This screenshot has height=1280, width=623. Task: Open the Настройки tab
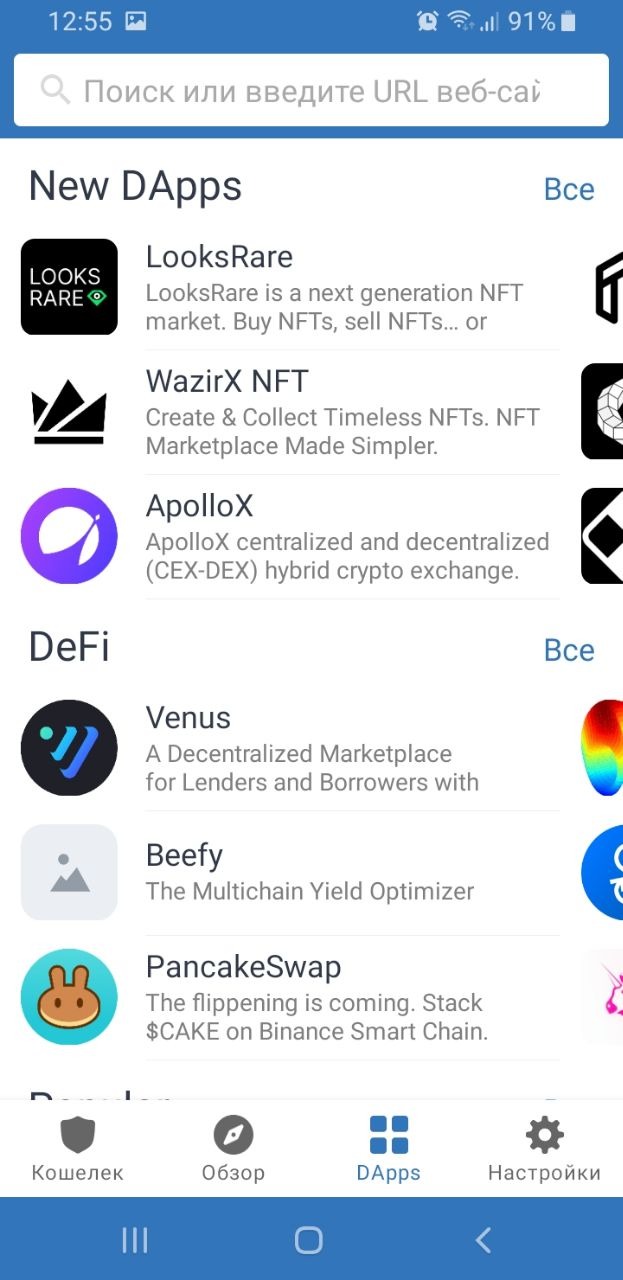tap(544, 1150)
